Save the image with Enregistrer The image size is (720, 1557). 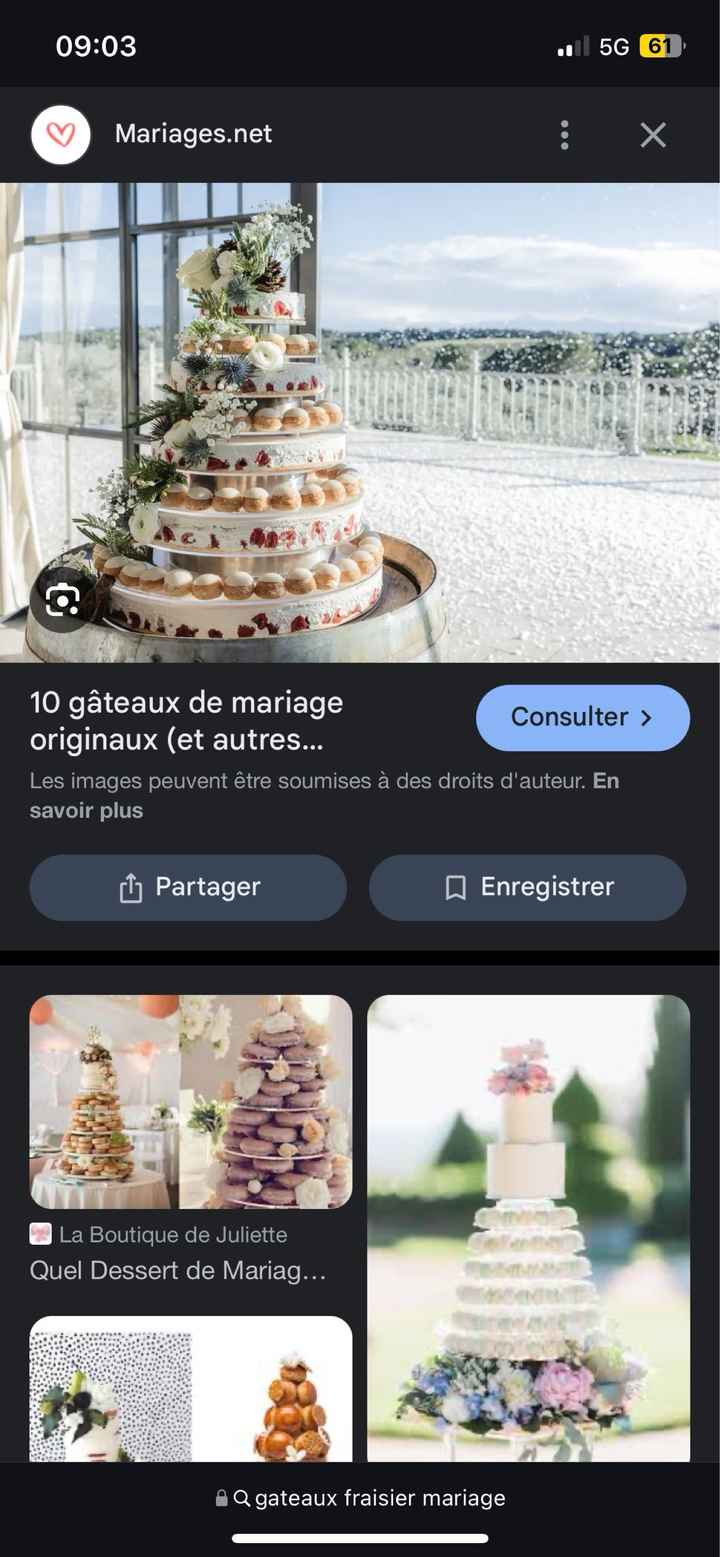[528, 886]
